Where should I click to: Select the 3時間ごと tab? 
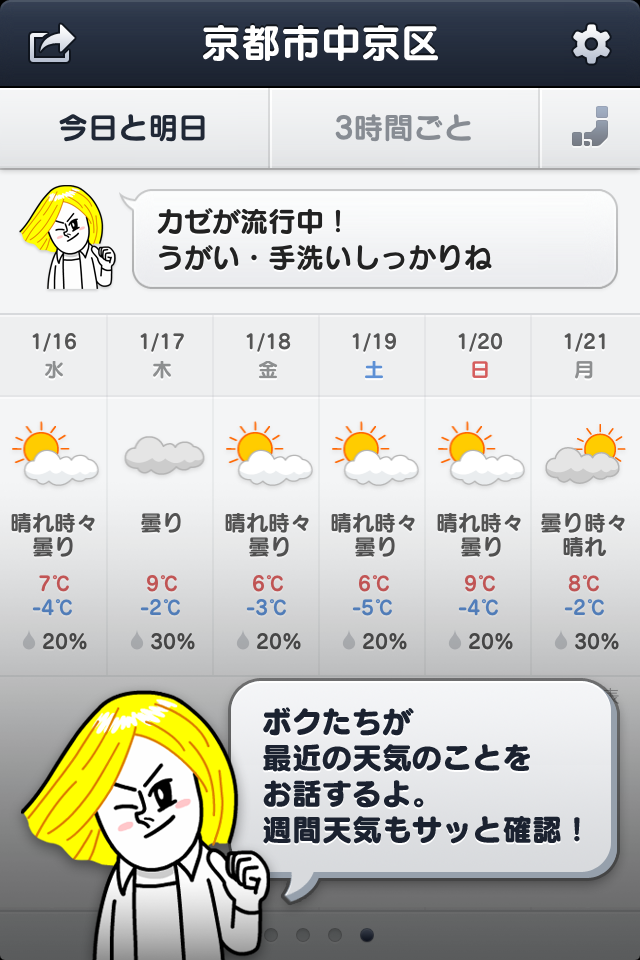(x=404, y=129)
